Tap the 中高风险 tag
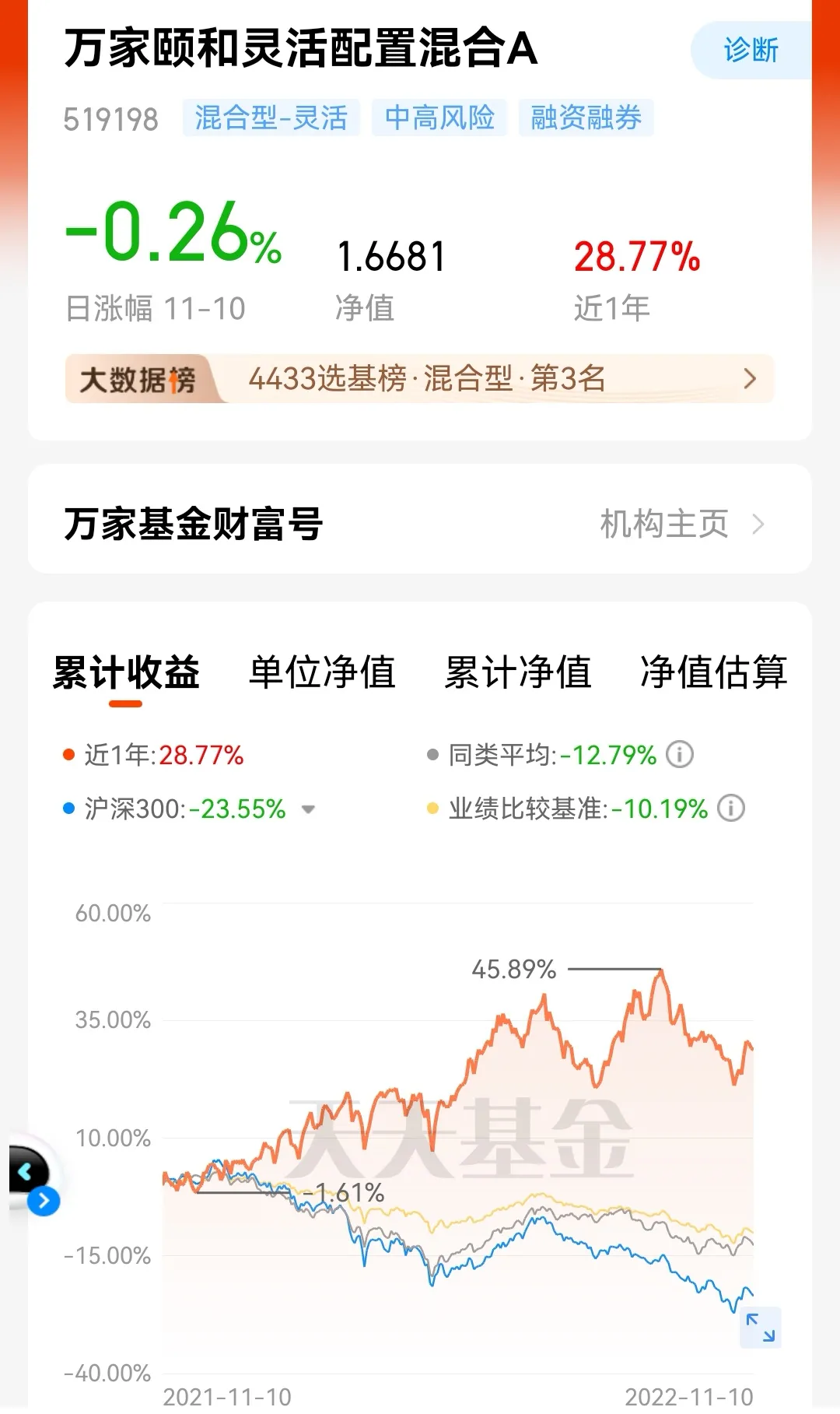840x1414 pixels. tap(439, 118)
